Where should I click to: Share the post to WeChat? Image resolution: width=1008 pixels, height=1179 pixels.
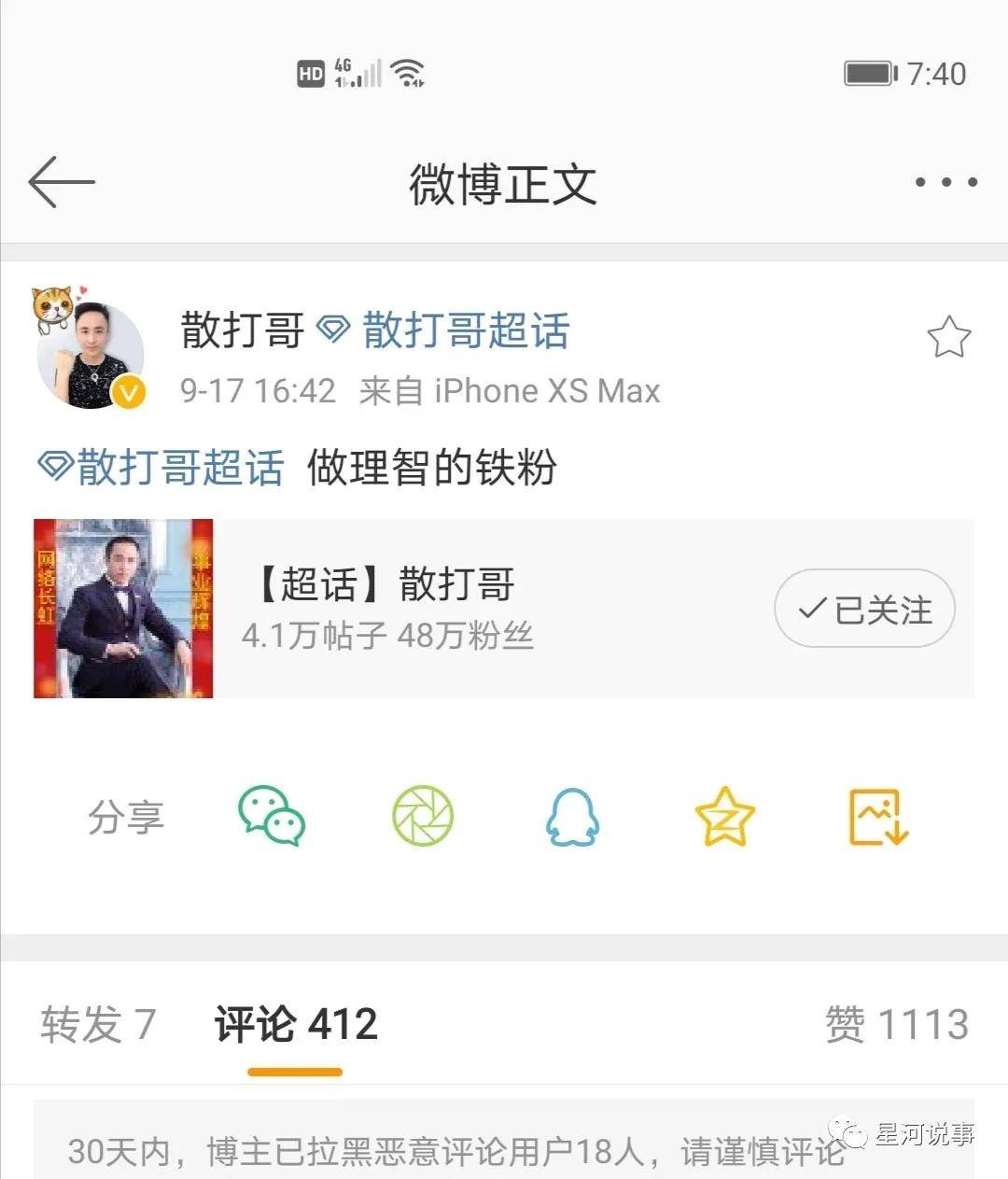[271, 817]
